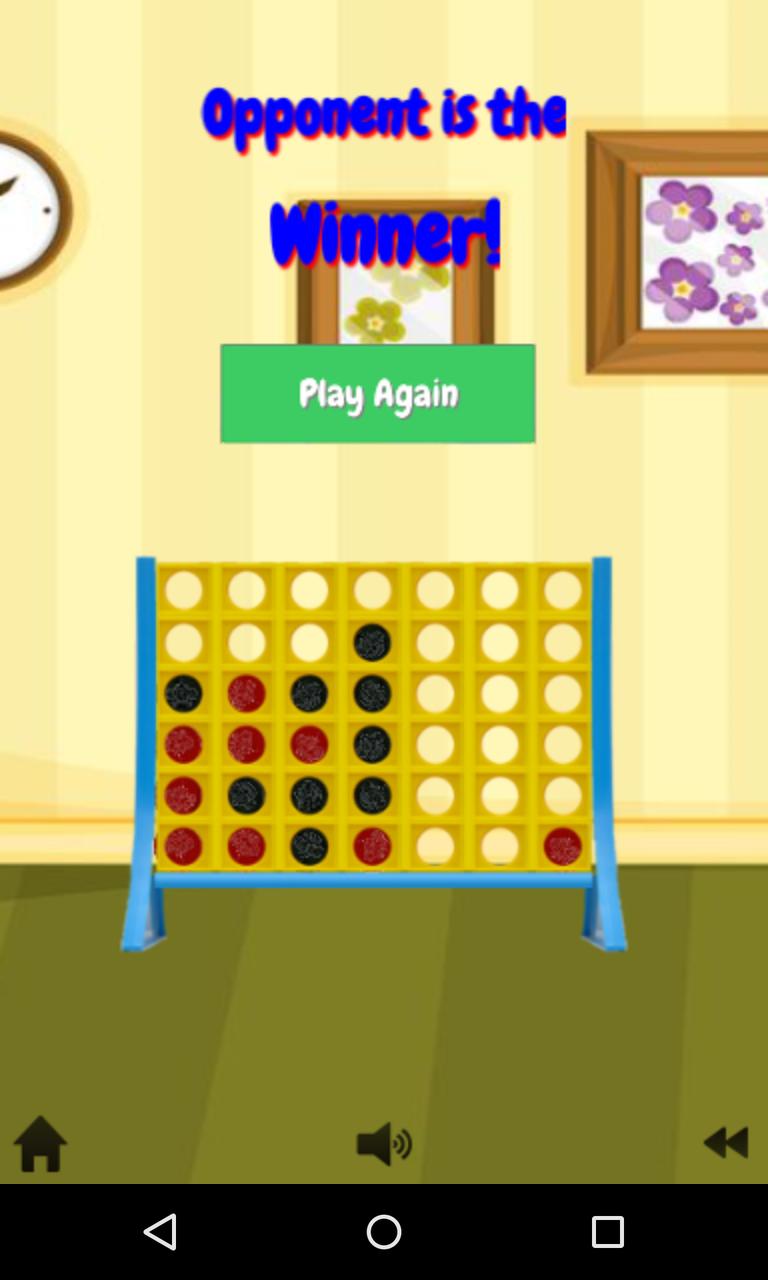Tap the system back button
The image size is (768, 1280).
click(x=160, y=1231)
